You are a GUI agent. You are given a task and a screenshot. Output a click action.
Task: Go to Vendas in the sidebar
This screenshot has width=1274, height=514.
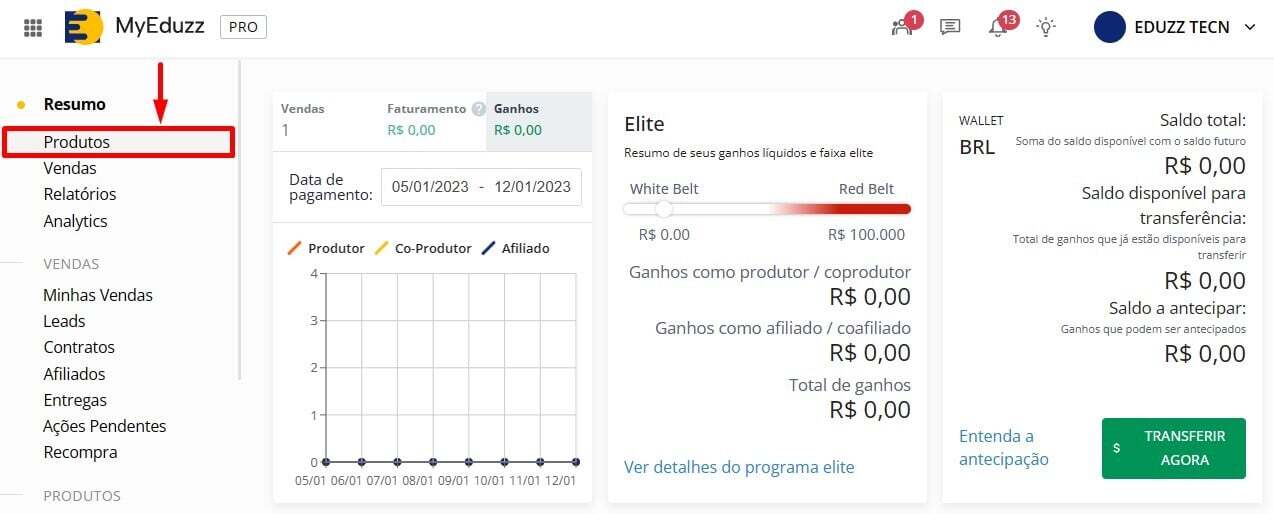[x=70, y=168]
